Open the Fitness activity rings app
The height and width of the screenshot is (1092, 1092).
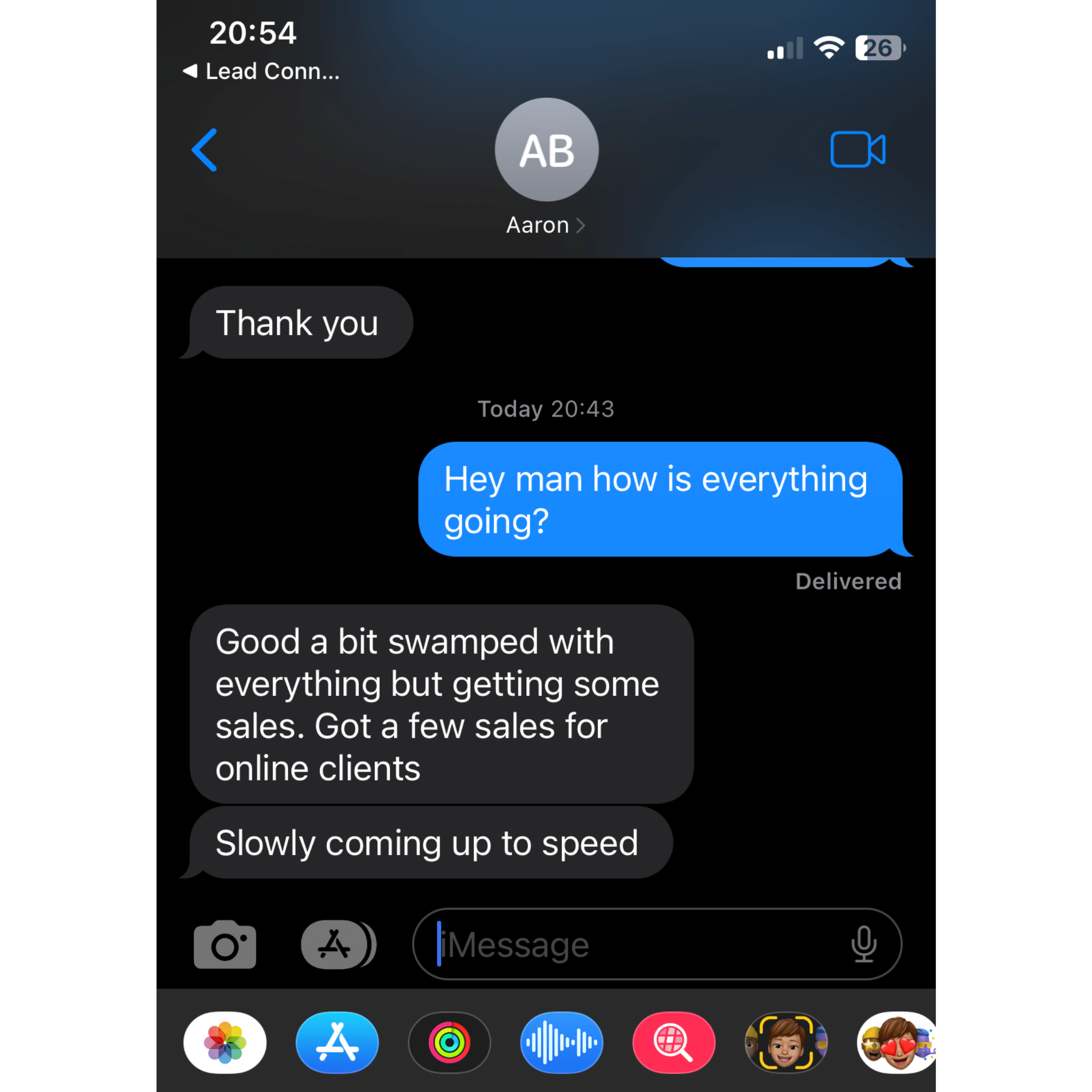pos(449,1041)
